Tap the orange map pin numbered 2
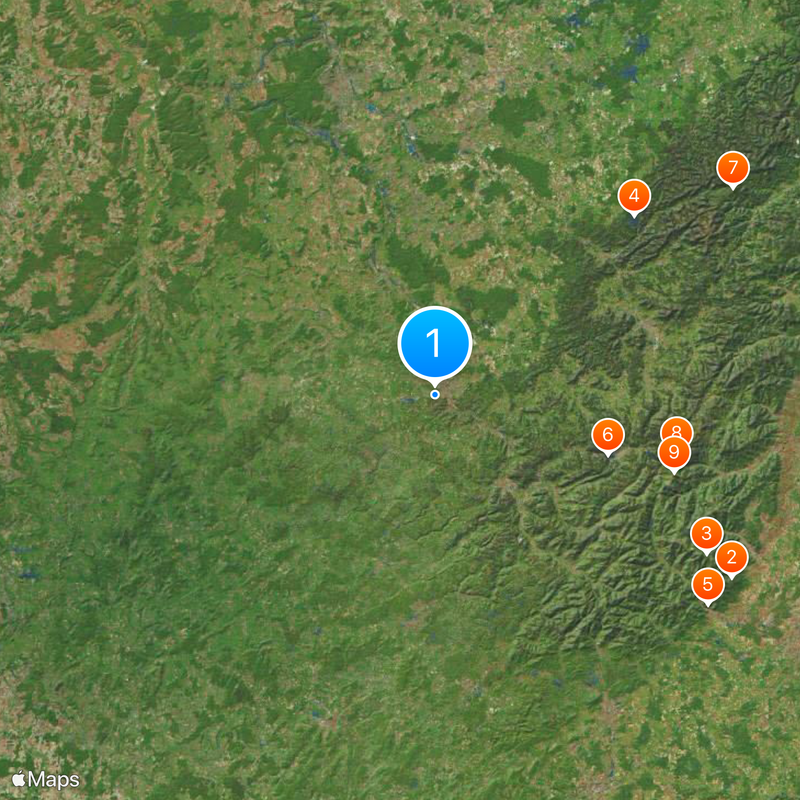The height and width of the screenshot is (800, 800). (732, 557)
